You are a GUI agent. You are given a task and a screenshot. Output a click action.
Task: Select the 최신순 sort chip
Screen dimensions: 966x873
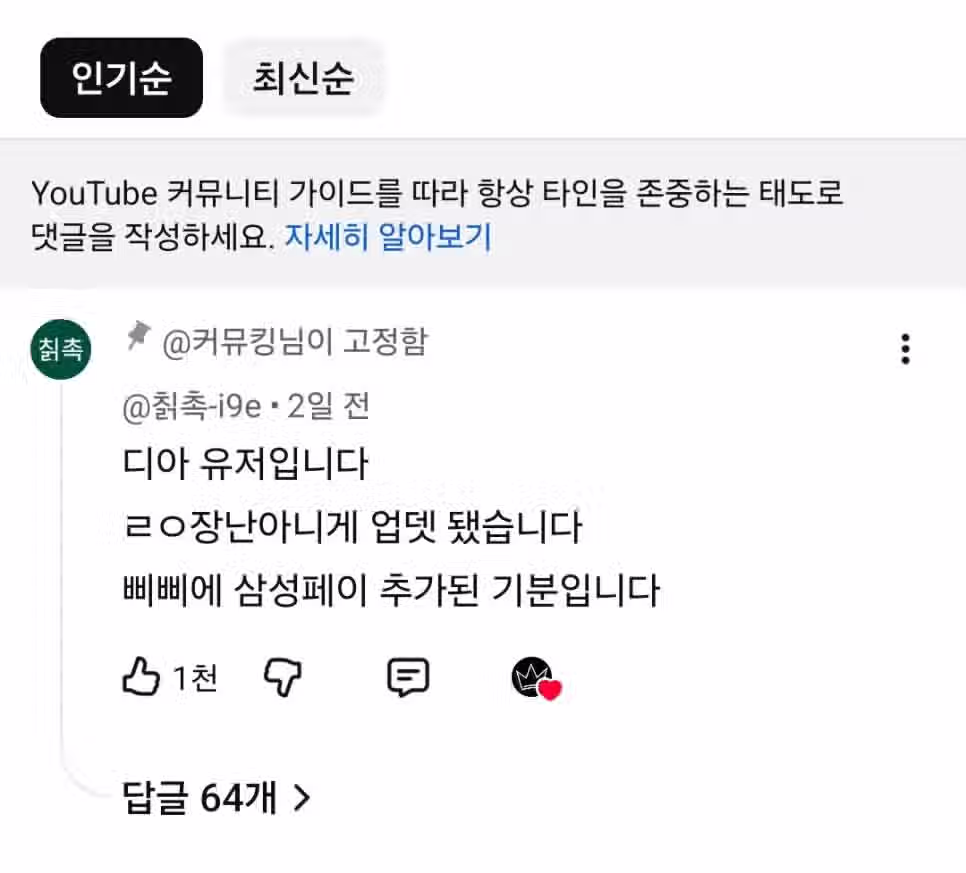click(x=303, y=78)
